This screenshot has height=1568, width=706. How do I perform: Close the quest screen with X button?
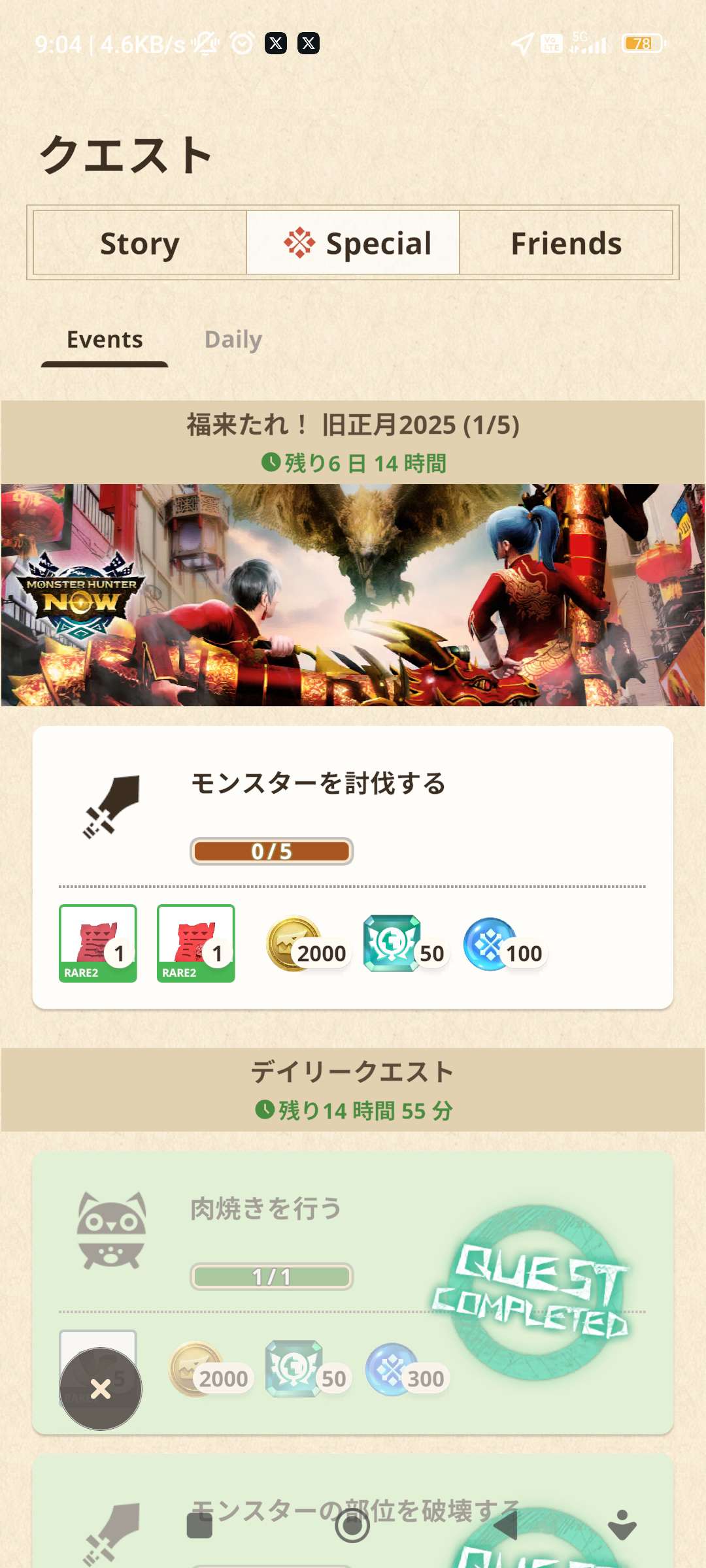coord(101,1388)
